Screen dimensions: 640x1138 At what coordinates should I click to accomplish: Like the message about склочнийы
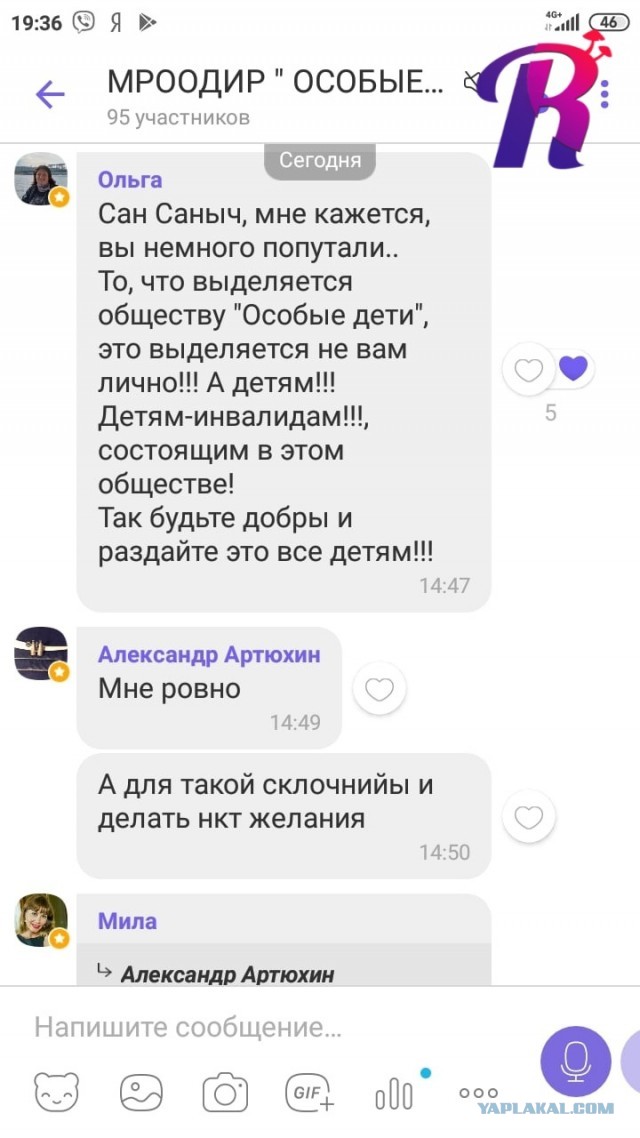point(528,818)
